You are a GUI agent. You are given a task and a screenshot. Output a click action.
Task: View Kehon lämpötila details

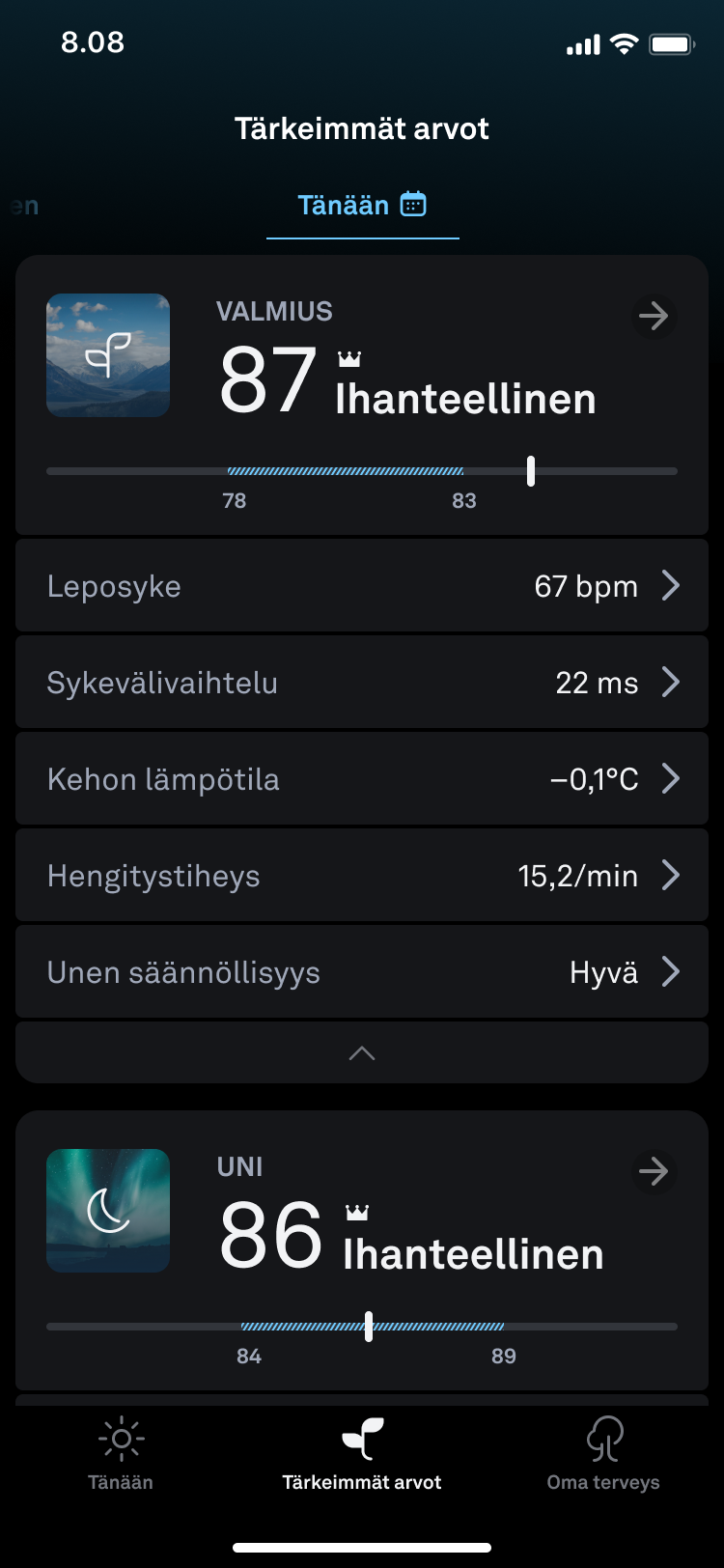(362, 779)
